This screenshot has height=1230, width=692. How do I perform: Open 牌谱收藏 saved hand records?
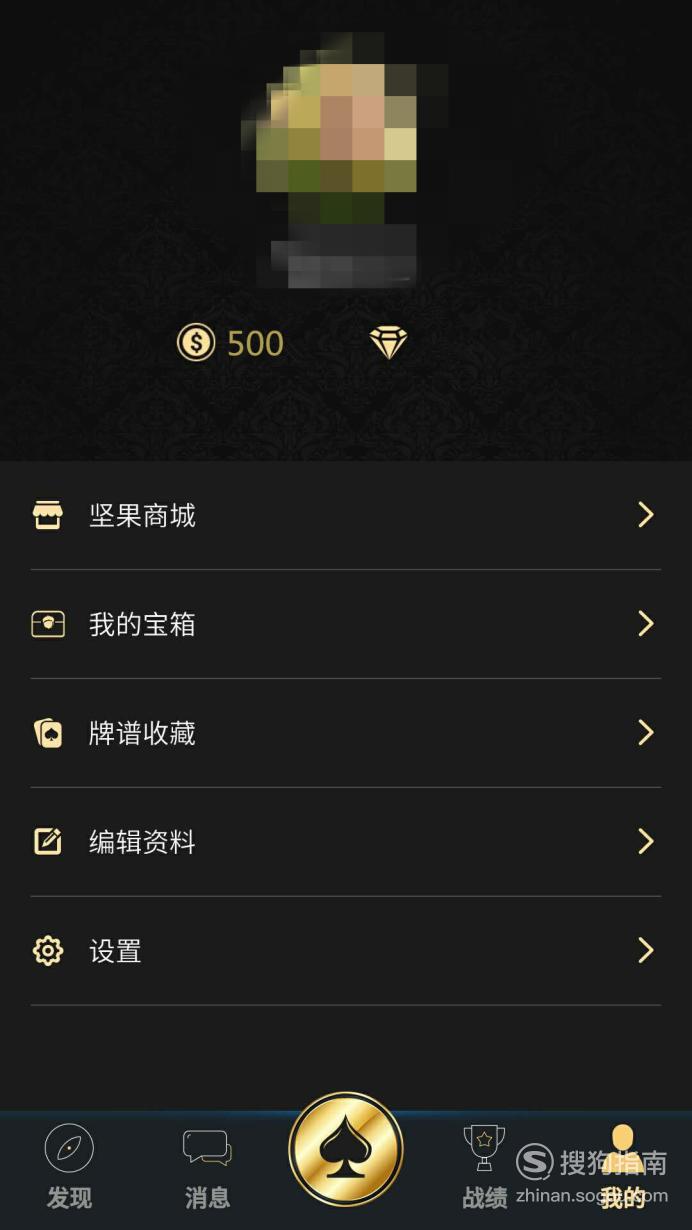345,734
